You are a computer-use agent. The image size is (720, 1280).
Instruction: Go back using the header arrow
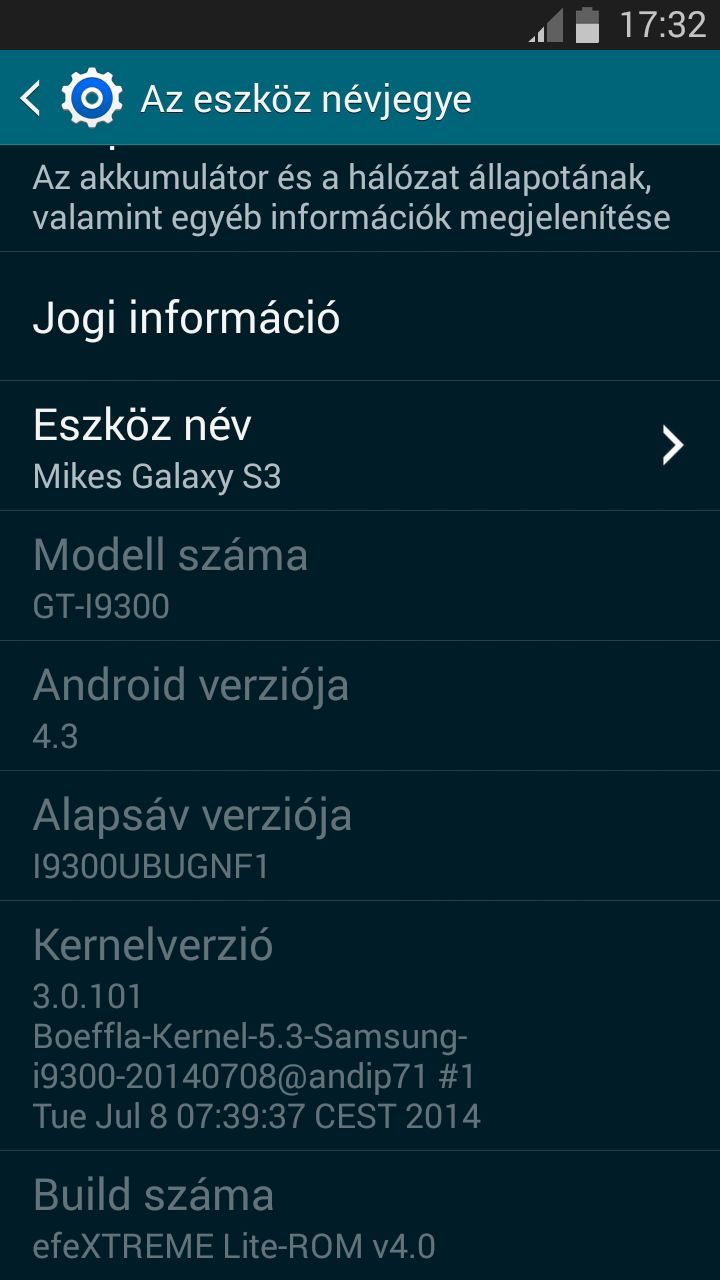click(x=31, y=99)
